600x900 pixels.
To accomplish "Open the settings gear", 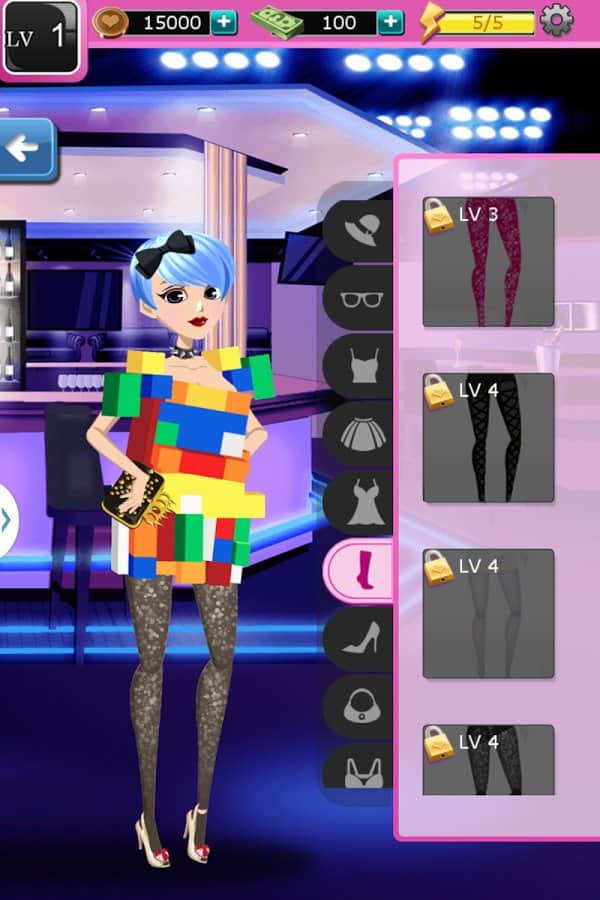I will click(x=556, y=21).
